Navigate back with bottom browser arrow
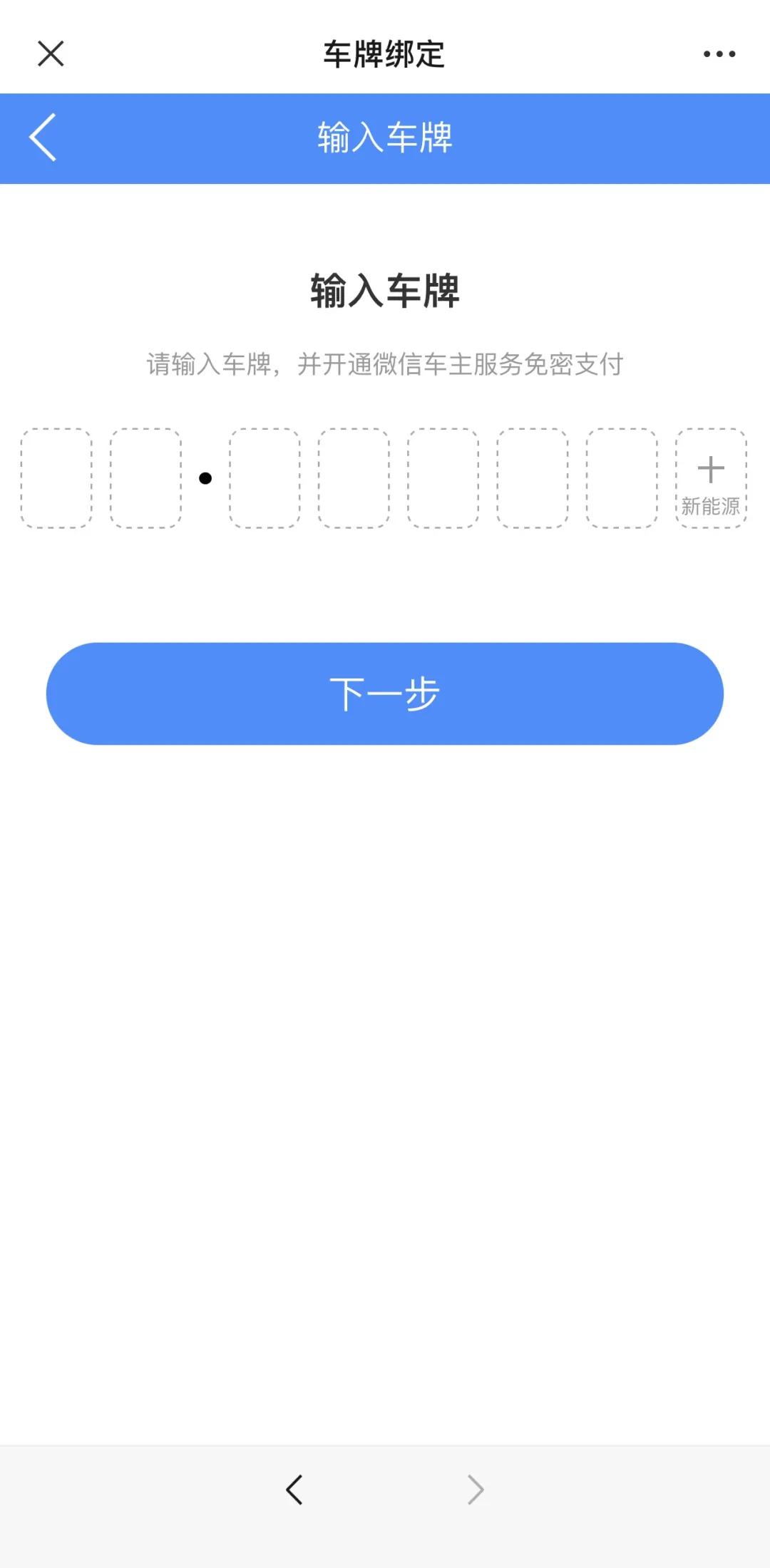 point(294,1489)
